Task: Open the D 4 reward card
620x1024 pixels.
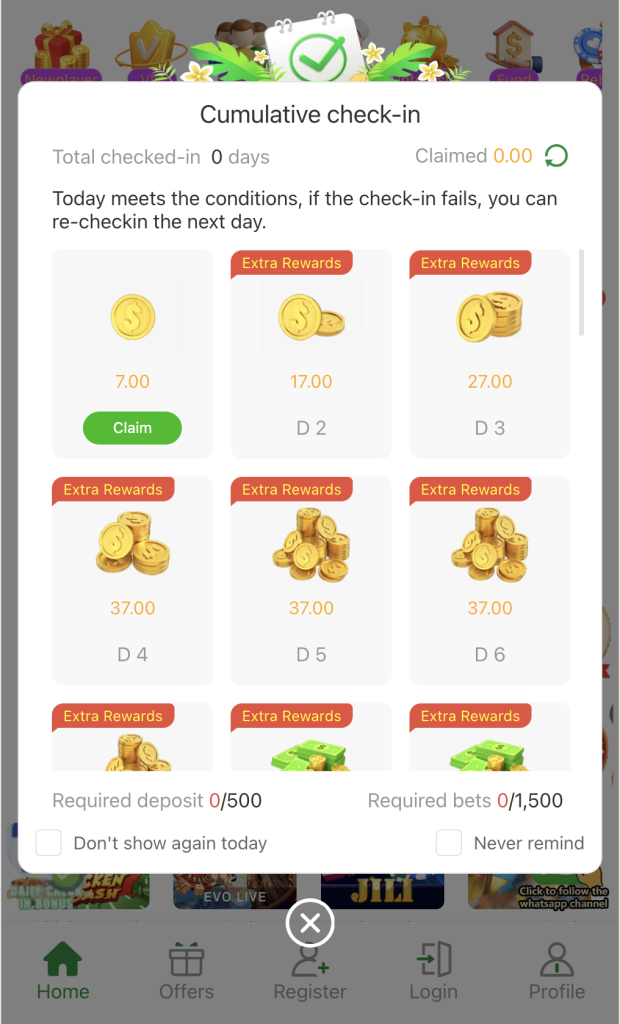Action: tap(132, 580)
